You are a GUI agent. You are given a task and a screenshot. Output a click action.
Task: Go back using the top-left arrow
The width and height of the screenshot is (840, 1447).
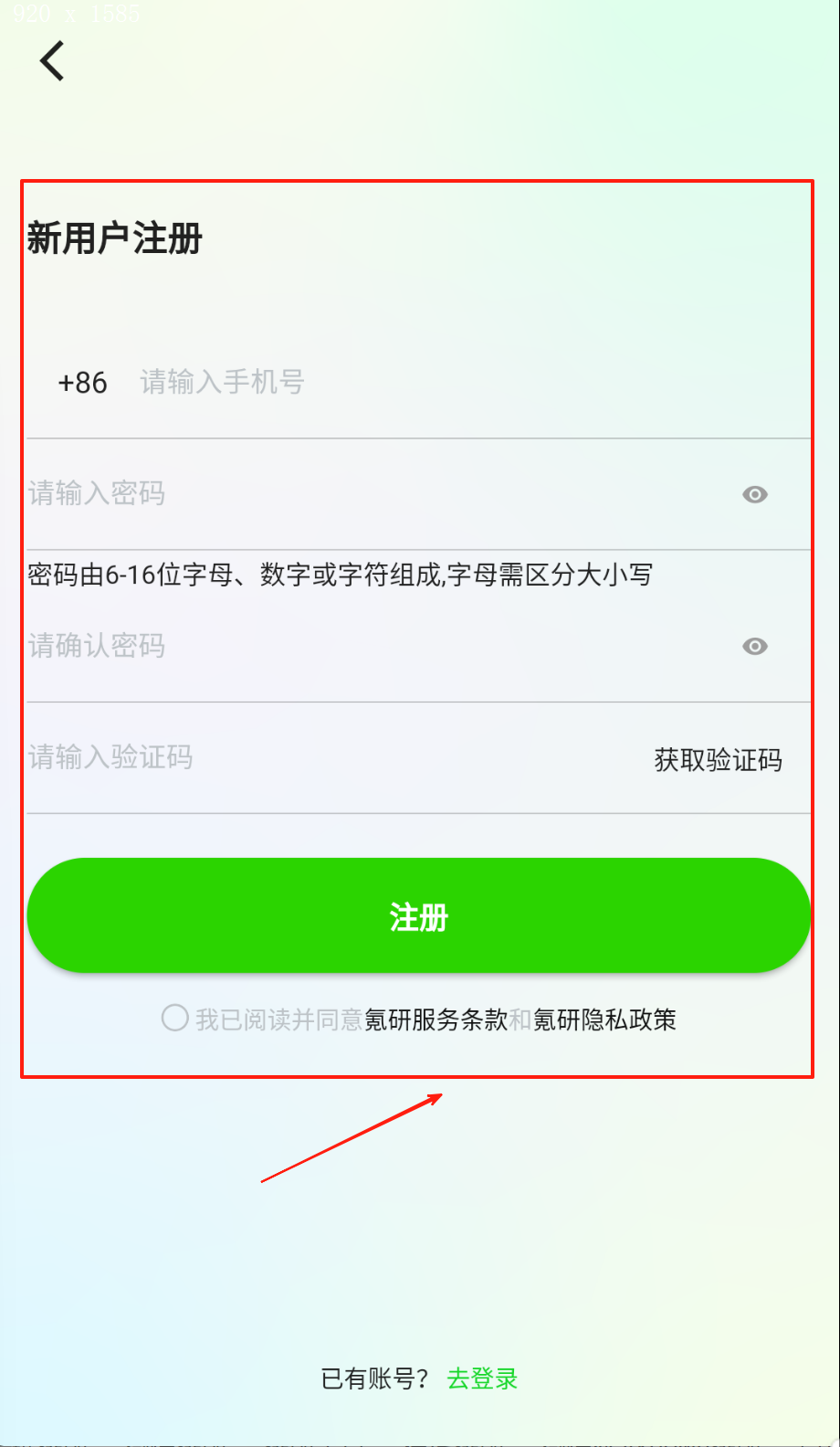coord(53,61)
